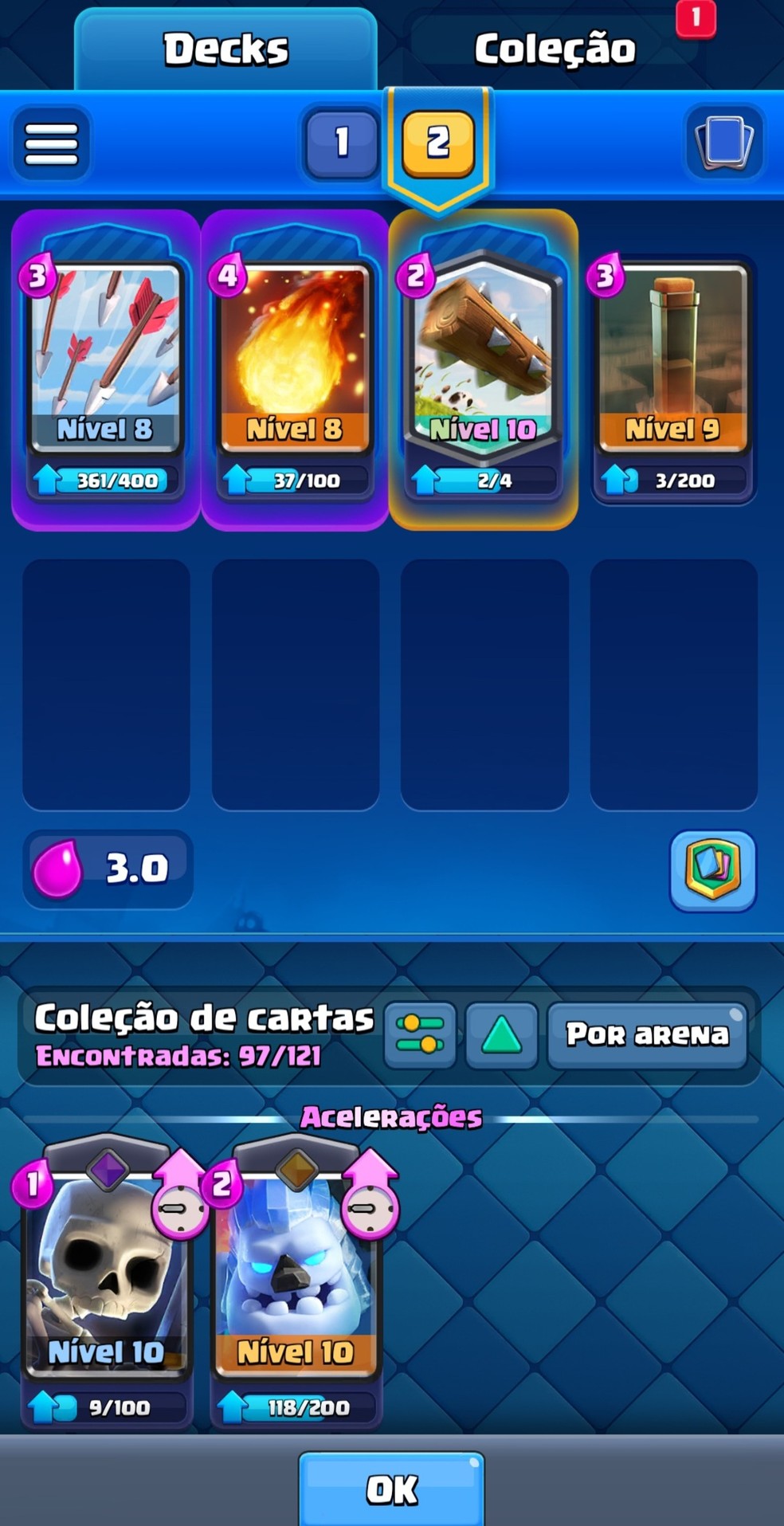Screen dimensions: 784x1526
Task: Open the card stack icon
Action: (x=723, y=144)
